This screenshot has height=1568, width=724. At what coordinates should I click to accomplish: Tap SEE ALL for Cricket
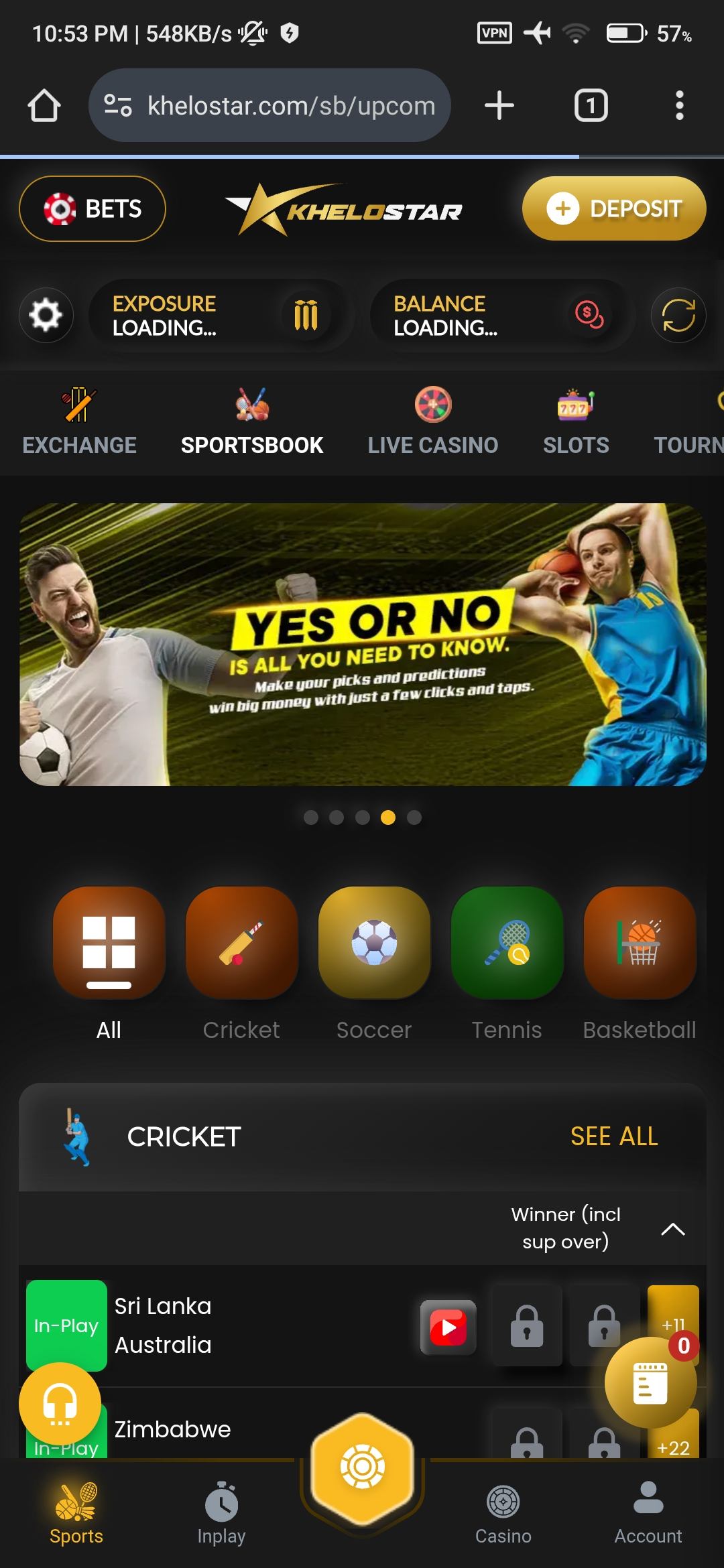point(613,1136)
